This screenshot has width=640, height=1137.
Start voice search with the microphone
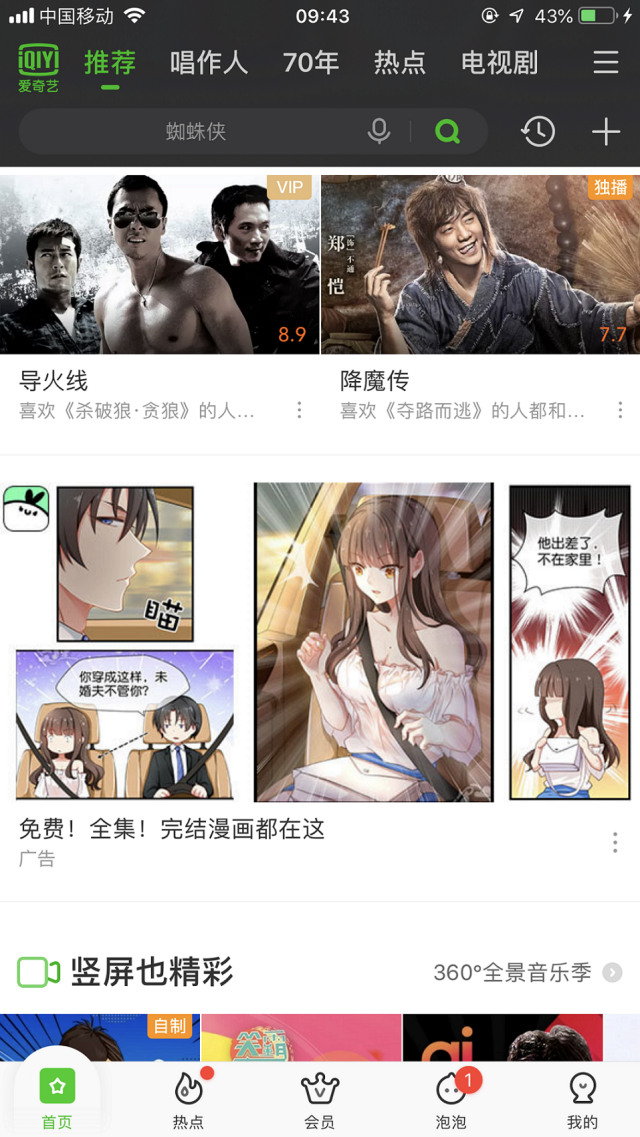[x=379, y=131]
